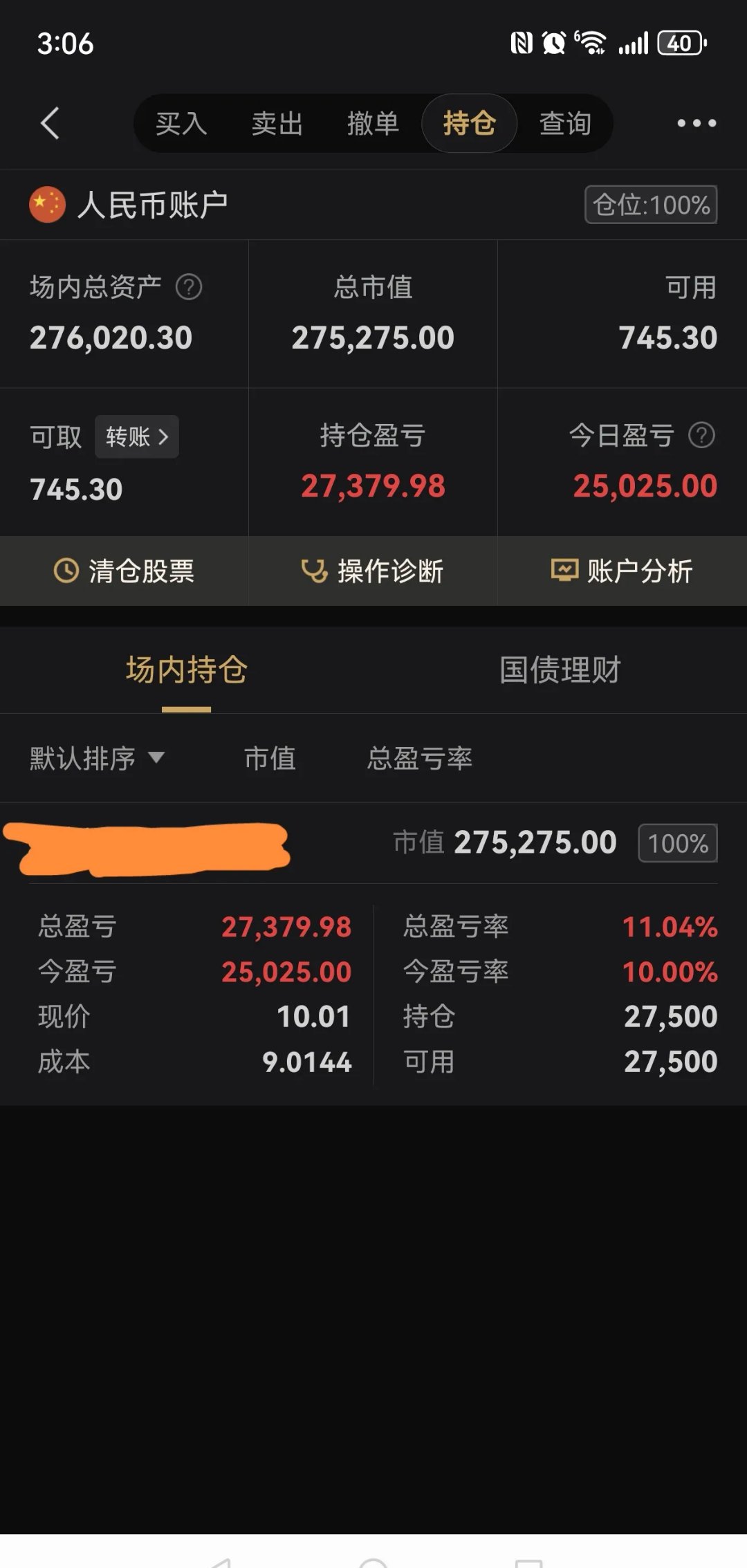Select the masked stock holding row
The height and width of the screenshot is (1568, 747).
[x=149, y=845]
